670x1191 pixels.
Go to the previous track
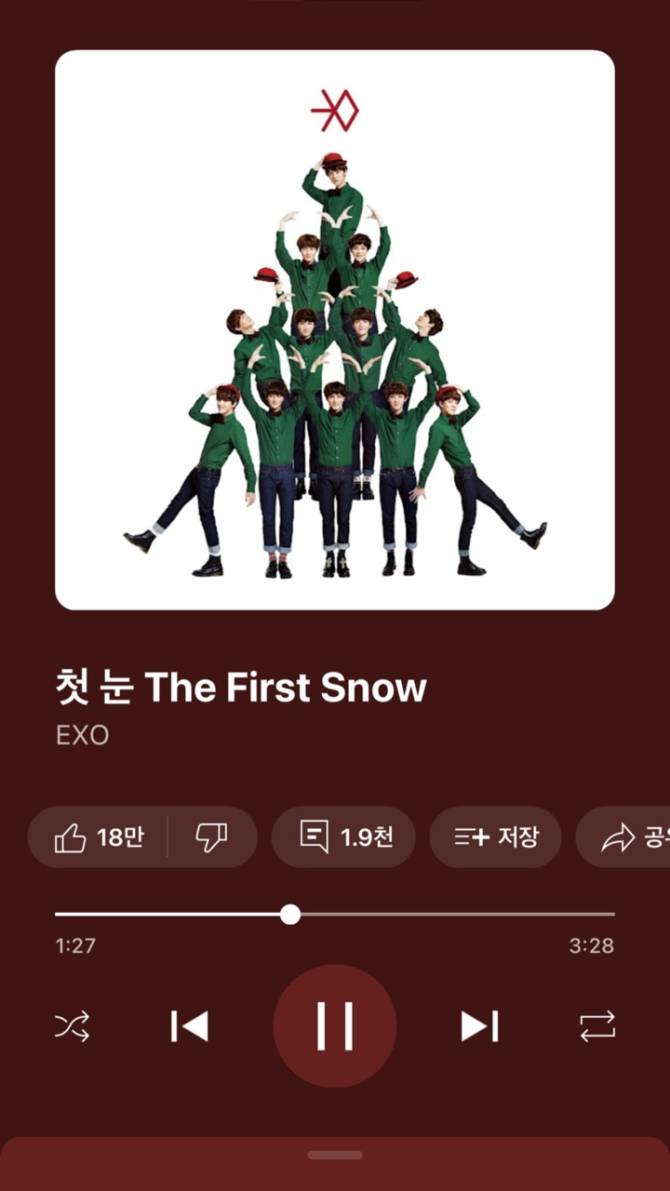[189, 1026]
